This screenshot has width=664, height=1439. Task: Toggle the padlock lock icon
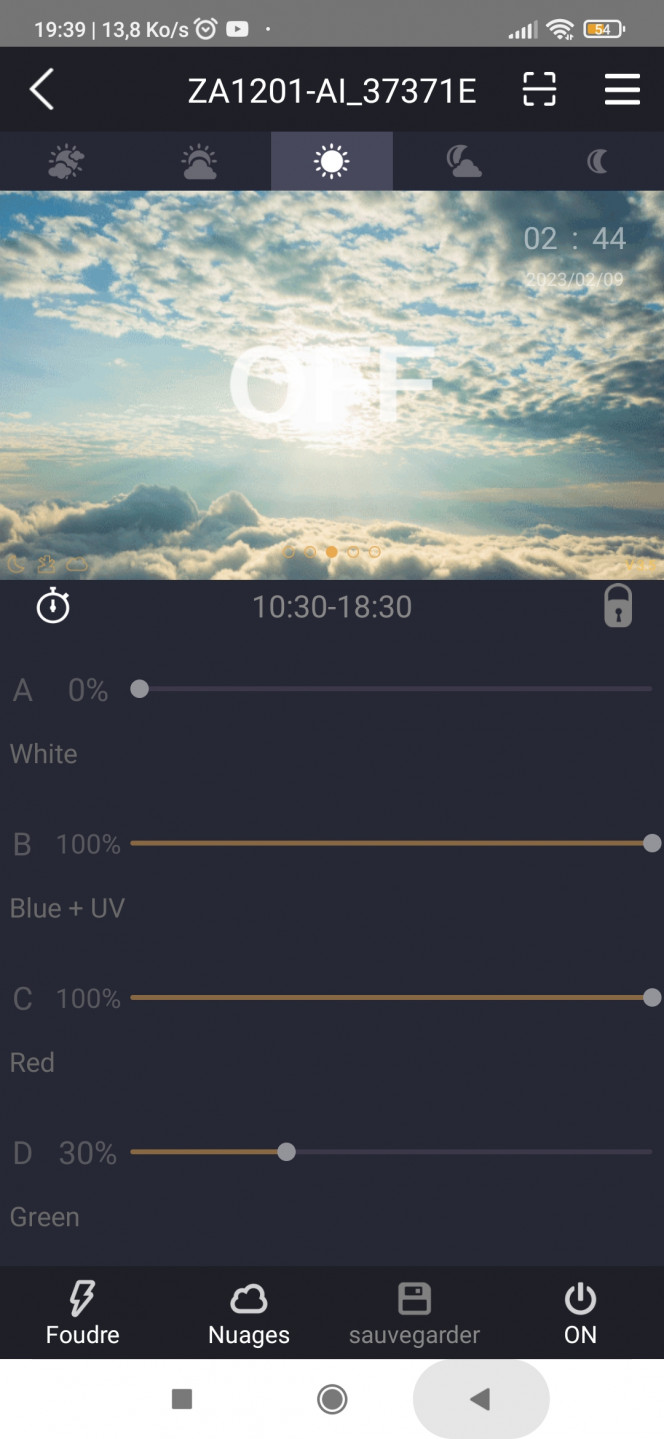[x=618, y=606]
